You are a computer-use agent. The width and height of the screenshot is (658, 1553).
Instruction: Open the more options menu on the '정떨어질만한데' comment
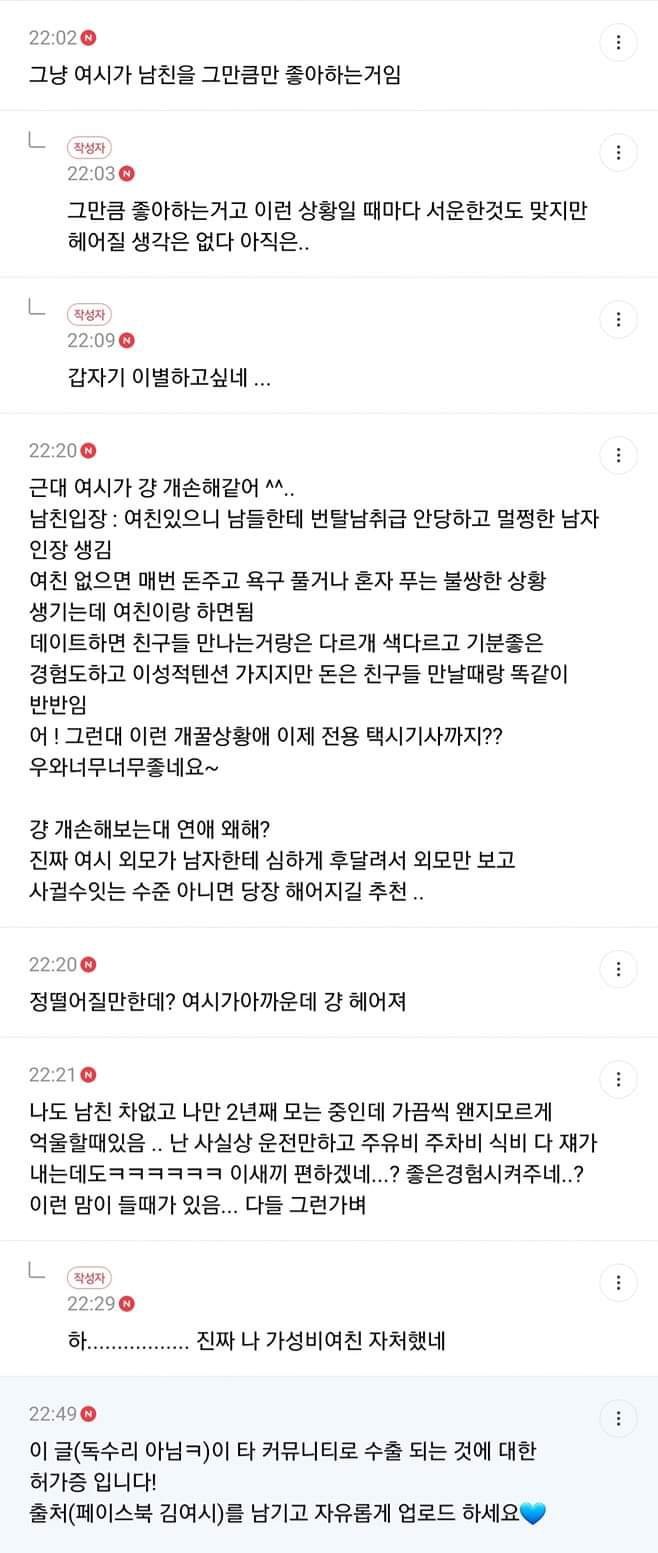coord(619,969)
